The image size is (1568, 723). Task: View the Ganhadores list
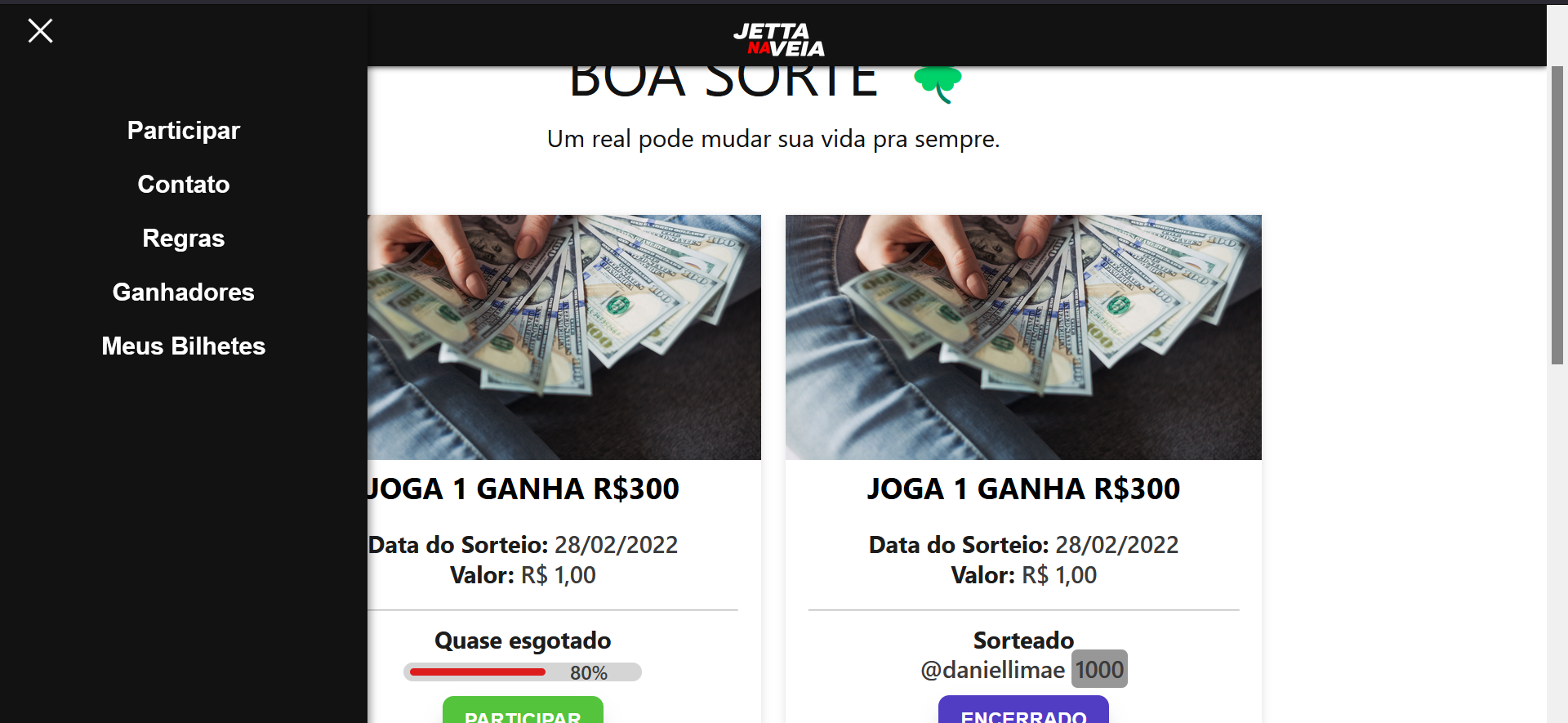click(183, 292)
